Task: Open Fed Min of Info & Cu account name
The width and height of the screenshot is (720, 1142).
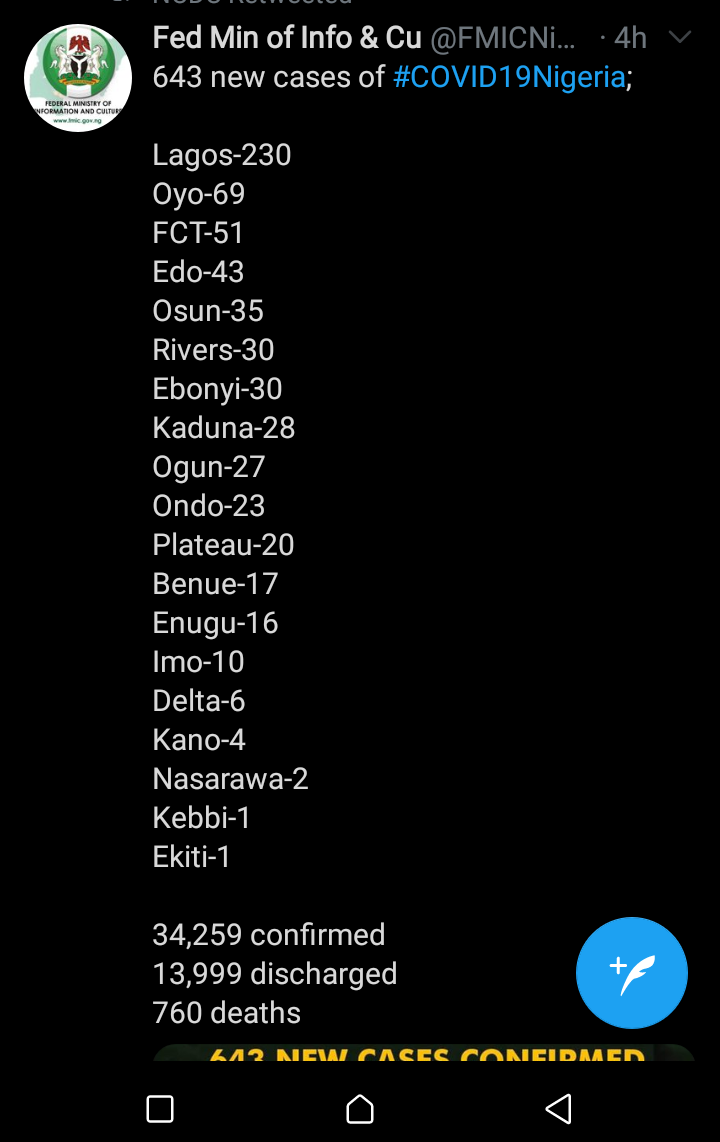Action: coord(287,38)
